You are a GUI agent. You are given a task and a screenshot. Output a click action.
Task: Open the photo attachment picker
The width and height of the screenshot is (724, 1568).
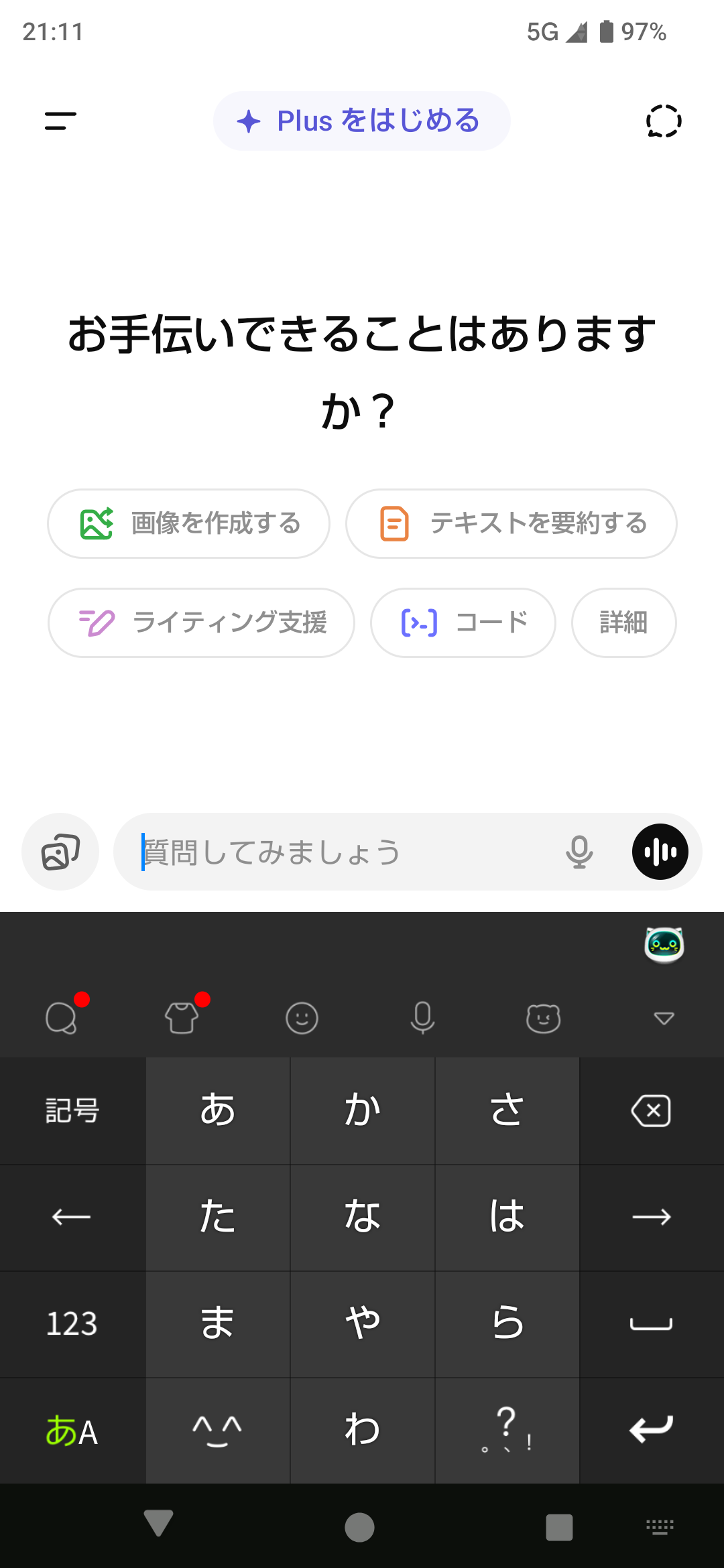pos(60,852)
